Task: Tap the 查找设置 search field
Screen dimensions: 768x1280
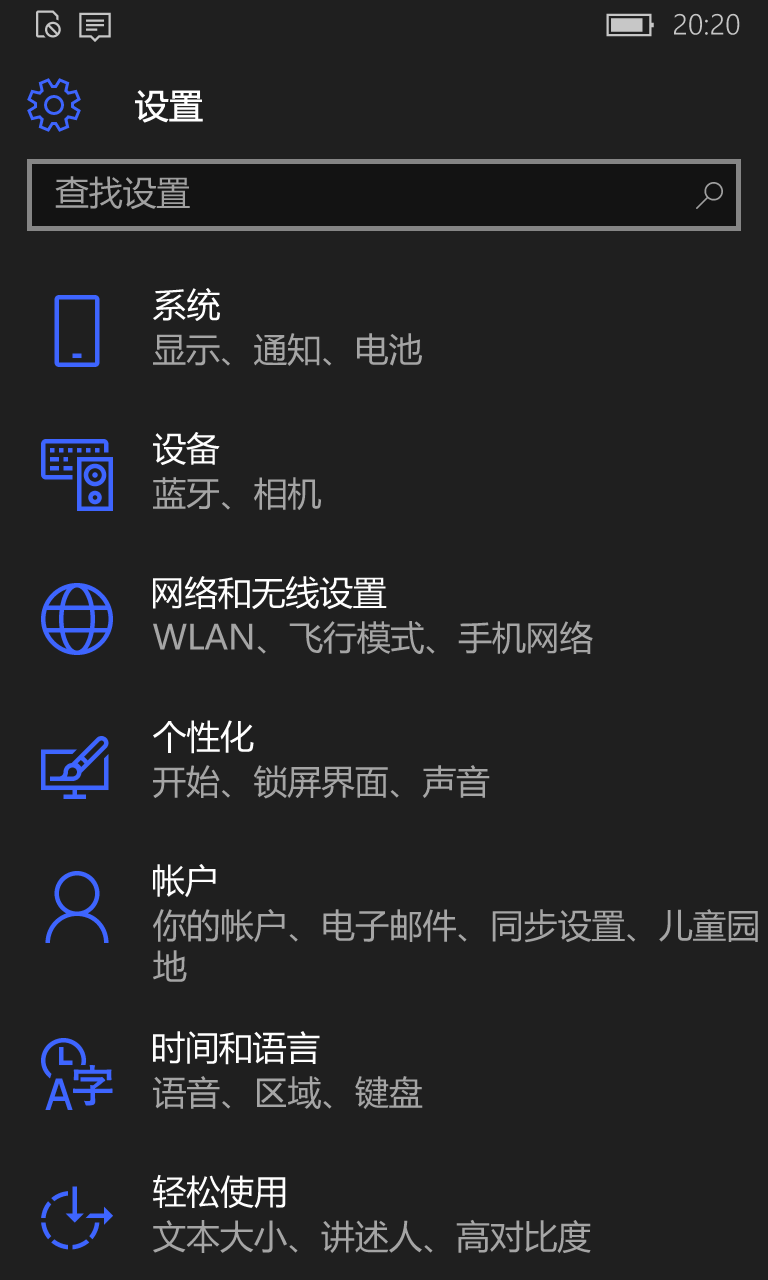Action: click(x=384, y=194)
